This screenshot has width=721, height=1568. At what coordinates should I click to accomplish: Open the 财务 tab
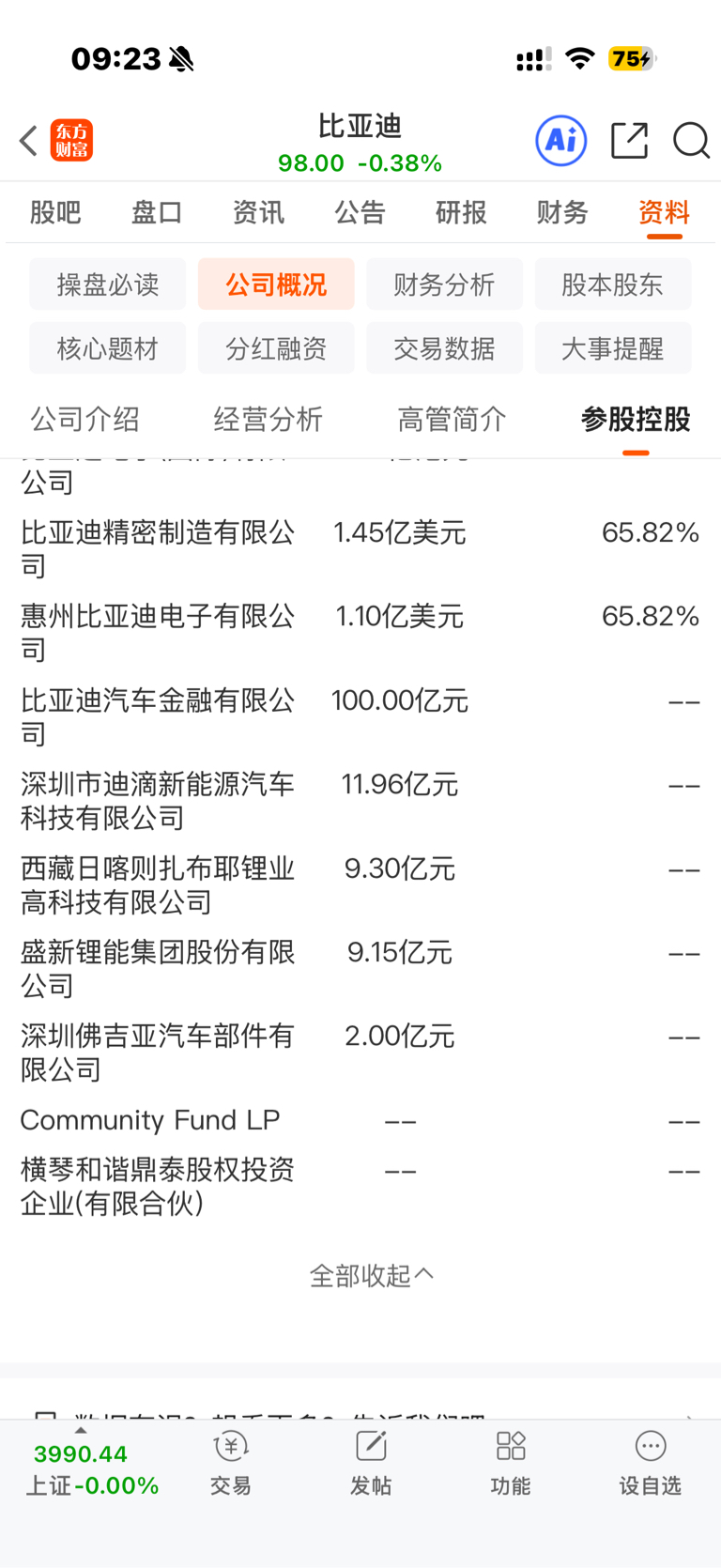(x=562, y=212)
